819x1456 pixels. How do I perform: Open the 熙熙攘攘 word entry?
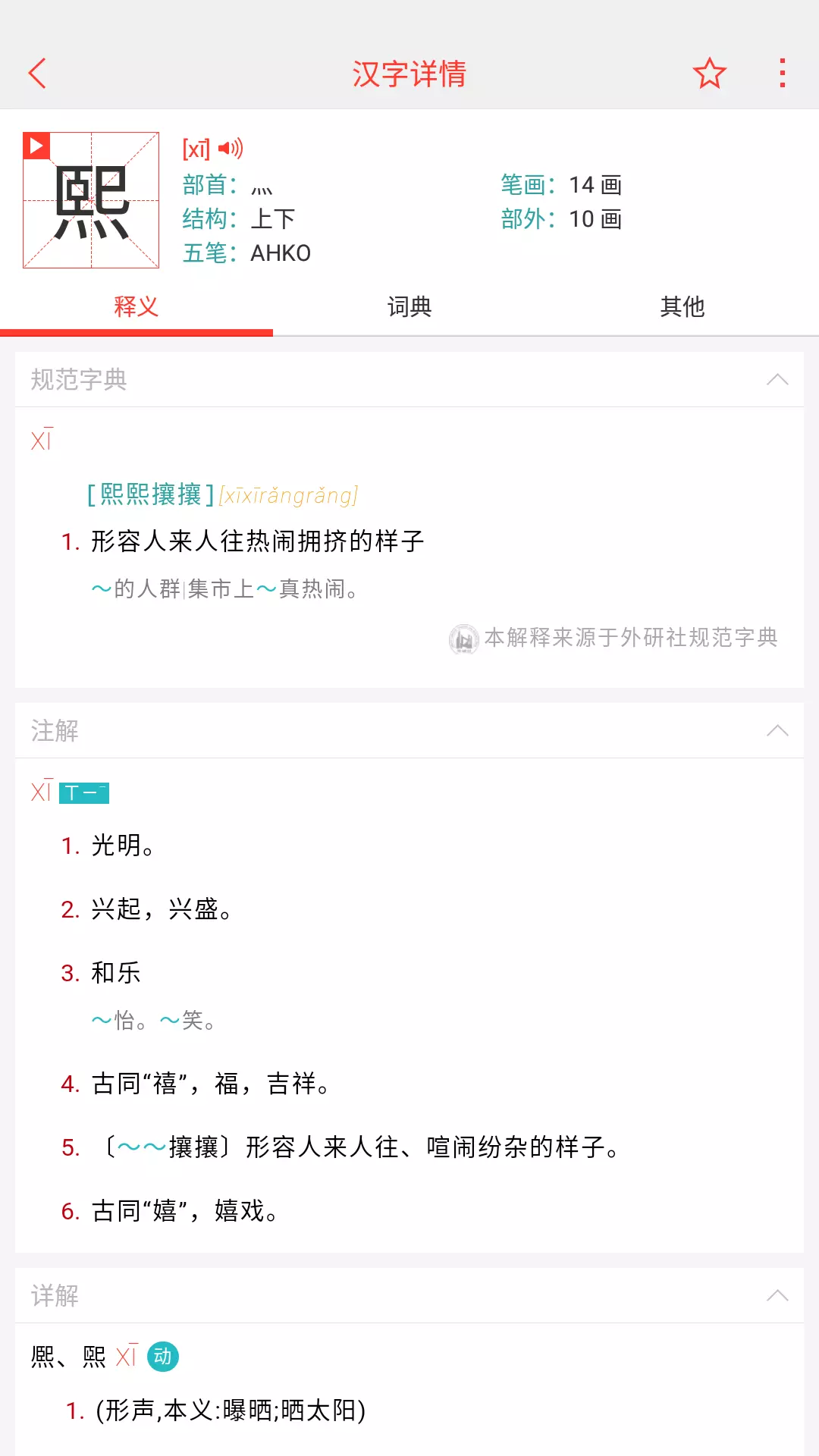point(150,494)
